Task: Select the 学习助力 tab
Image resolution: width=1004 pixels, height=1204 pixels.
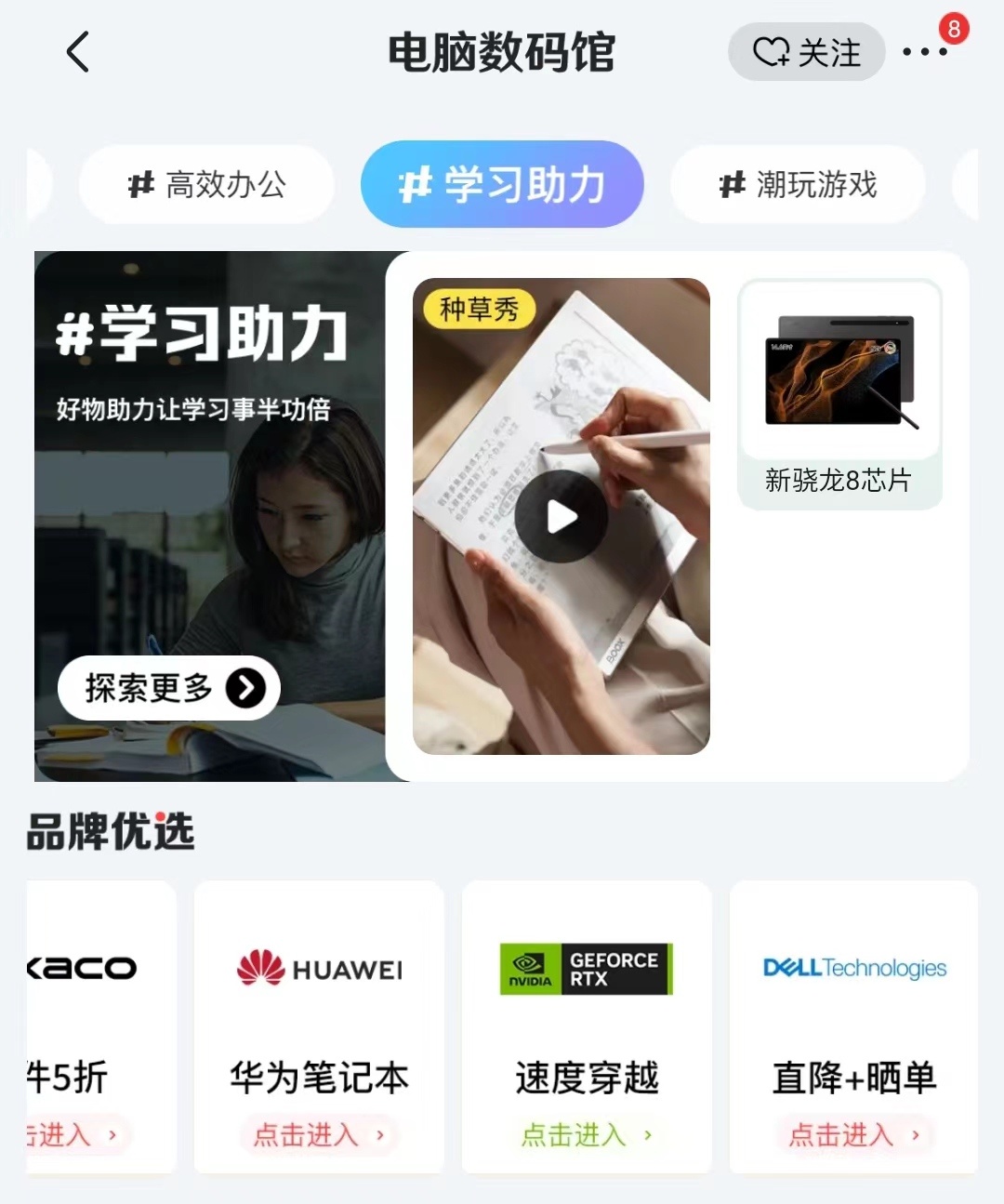Action: pos(502,184)
